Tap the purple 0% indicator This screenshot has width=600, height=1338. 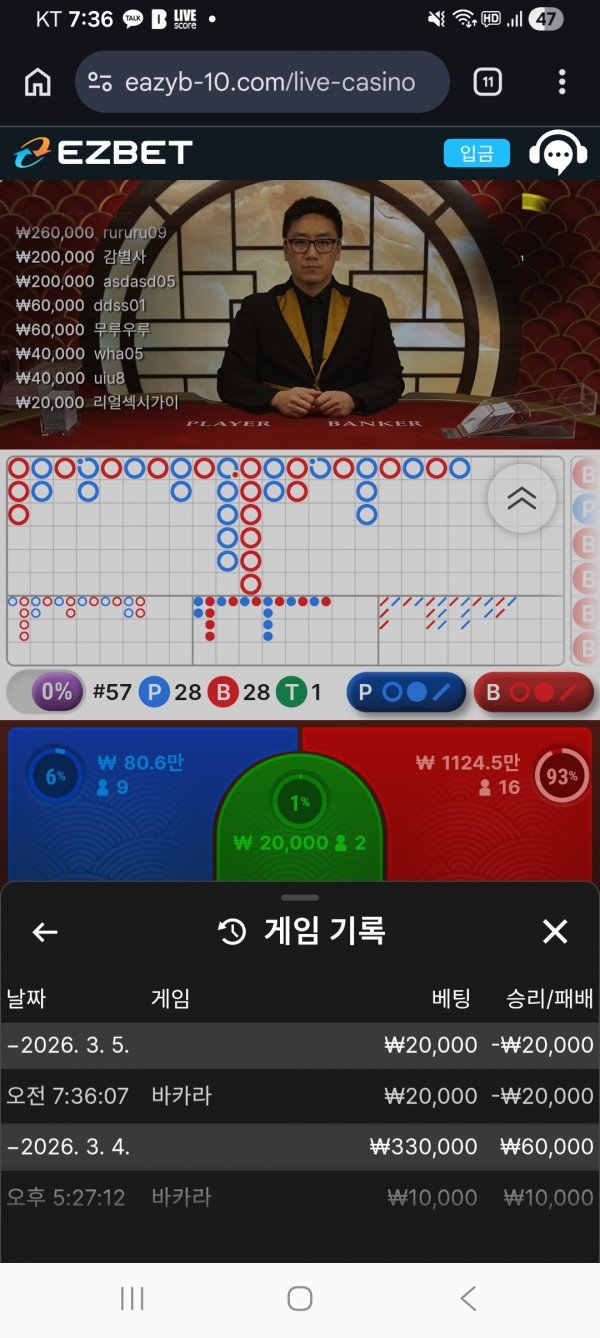pos(55,692)
